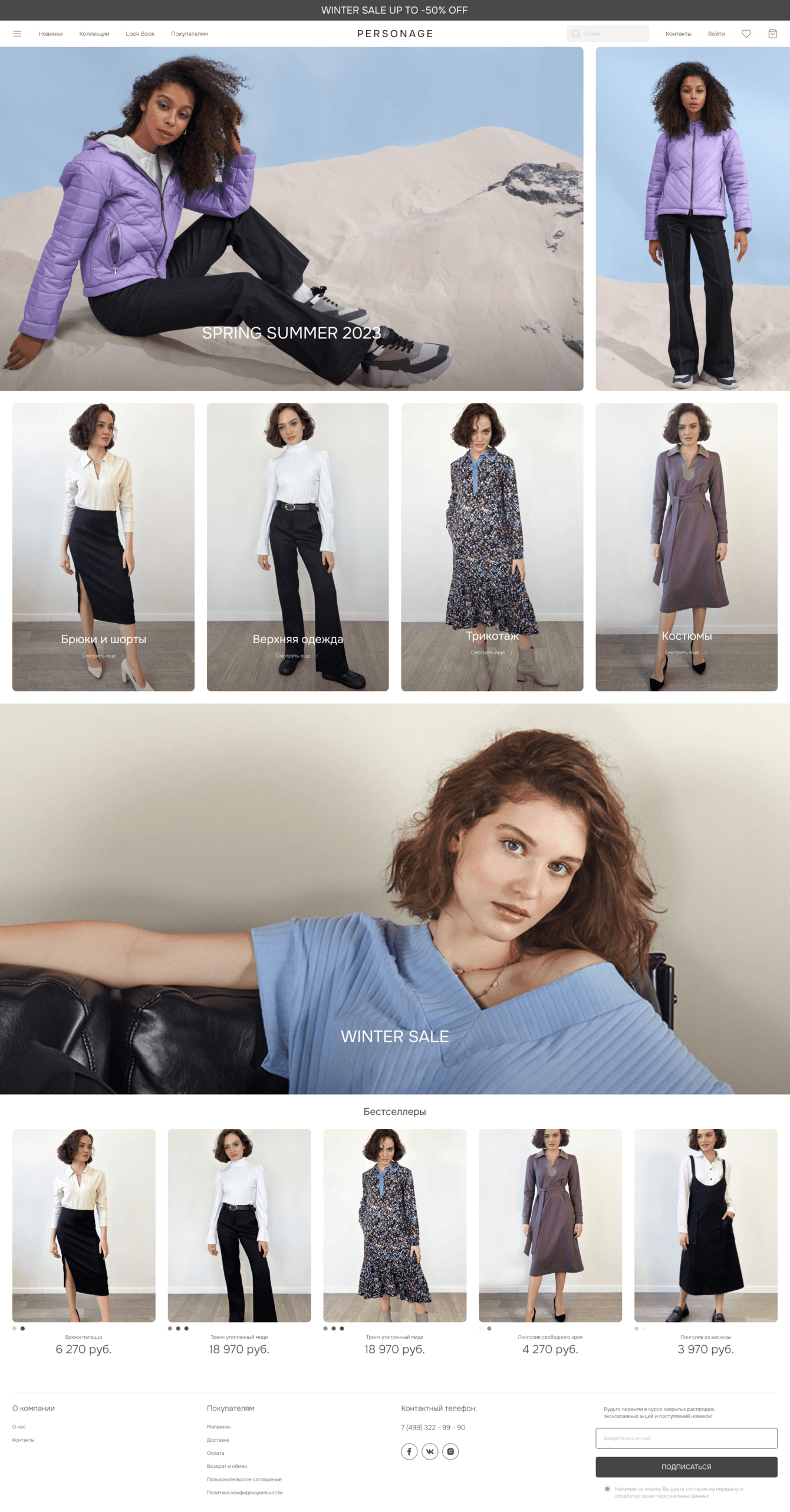Open the Новинки section
This screenshot has width=790, height=1512.
point(50,34)
